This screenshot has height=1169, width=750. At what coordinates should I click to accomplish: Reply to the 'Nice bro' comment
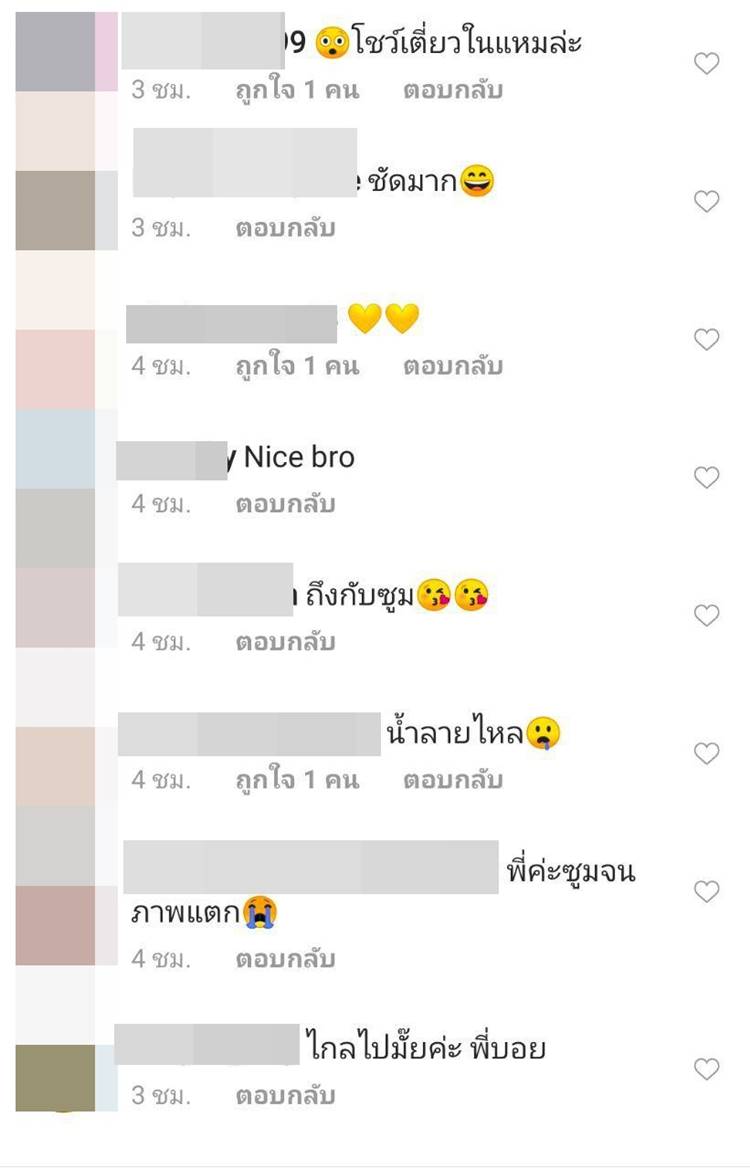[285, 504]
